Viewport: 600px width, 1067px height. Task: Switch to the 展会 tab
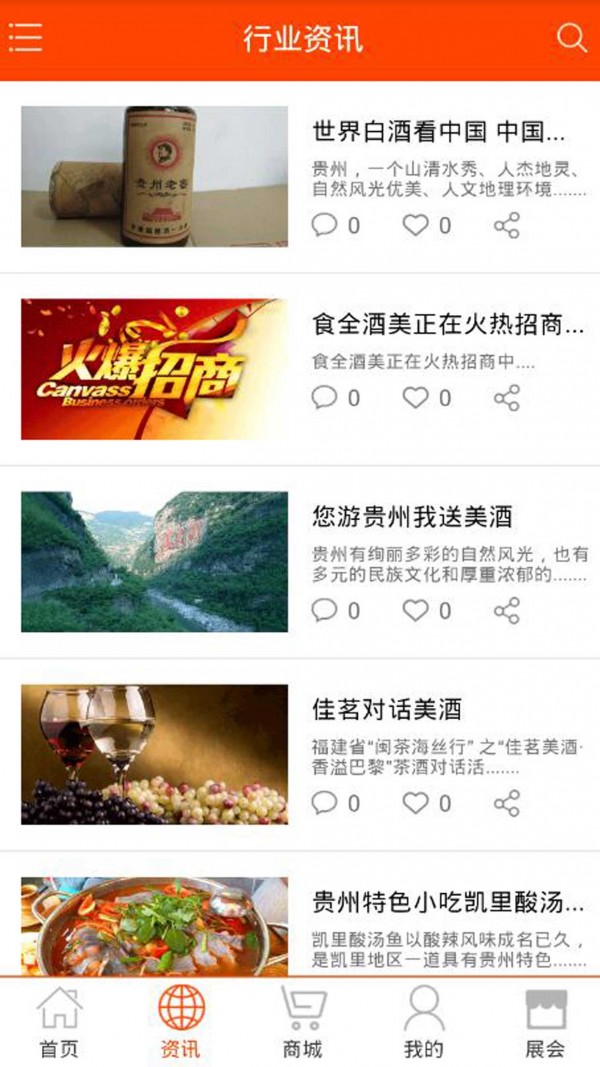pyautogui.click(x=545, y=1022)
